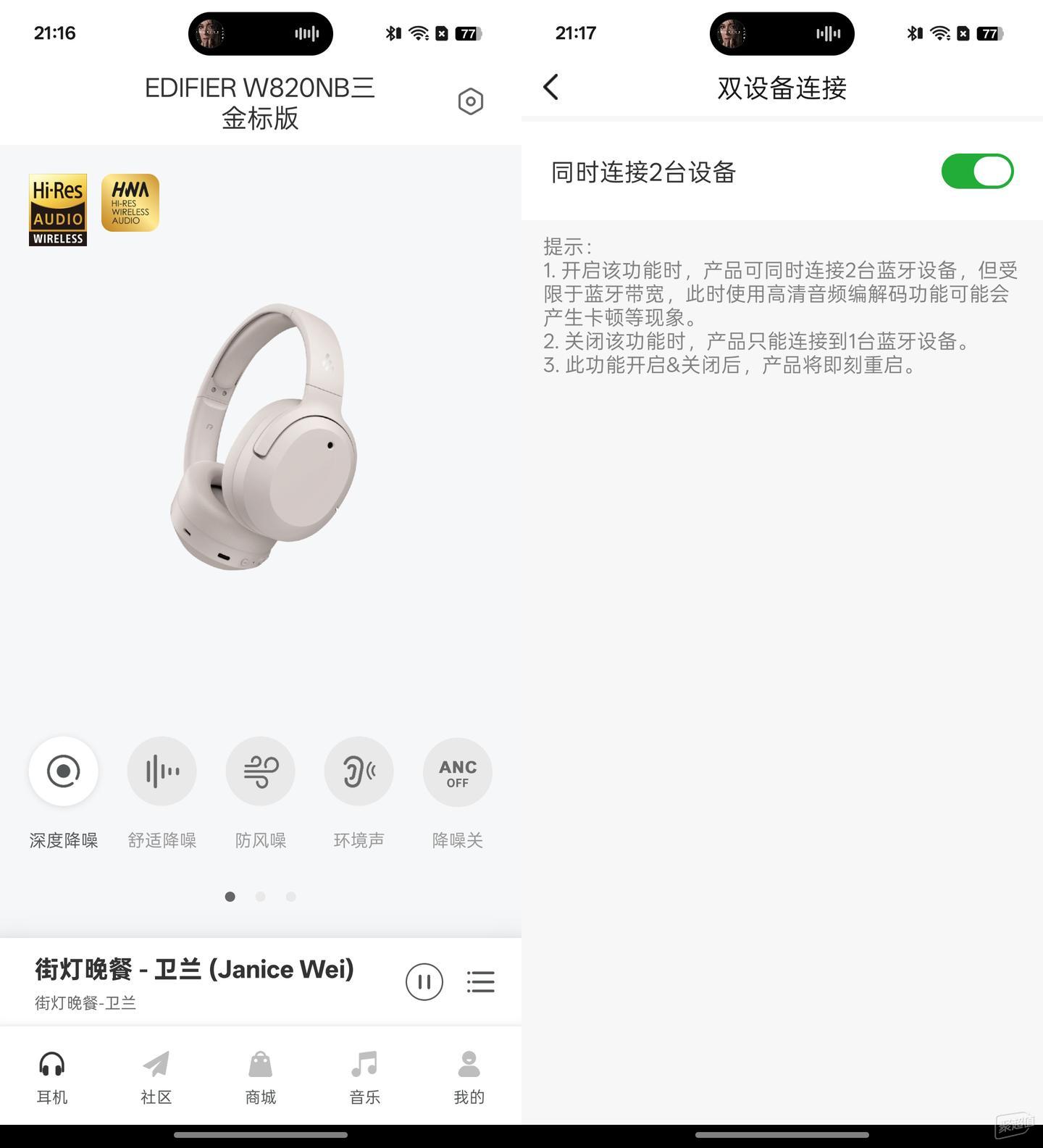Disable 同时连接2台设备 switch
The width and height of the screenshot is (1043, 1148).
pyautogui.click(x=977, y=172)
